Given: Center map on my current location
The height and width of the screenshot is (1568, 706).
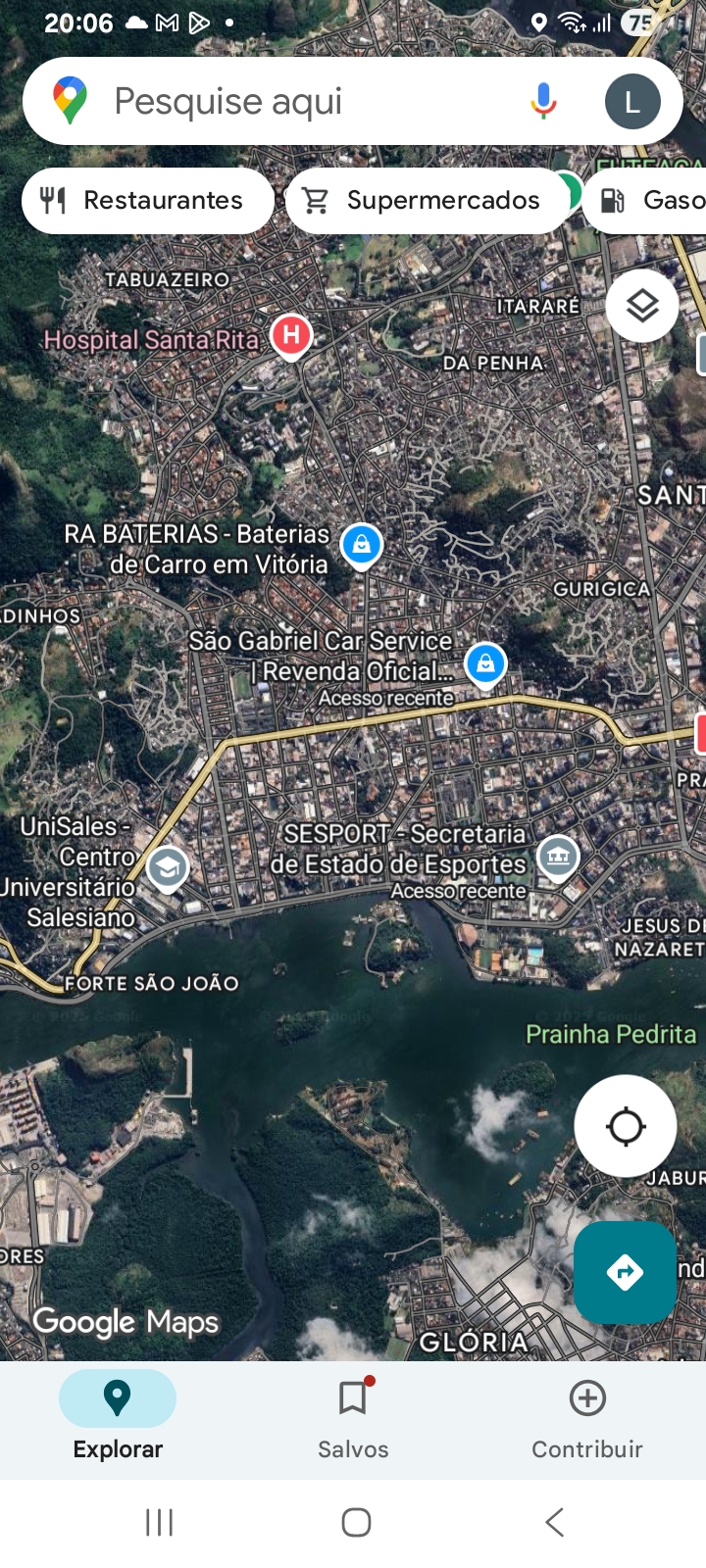Looking at the screenshot, I should click(626, 1126).
